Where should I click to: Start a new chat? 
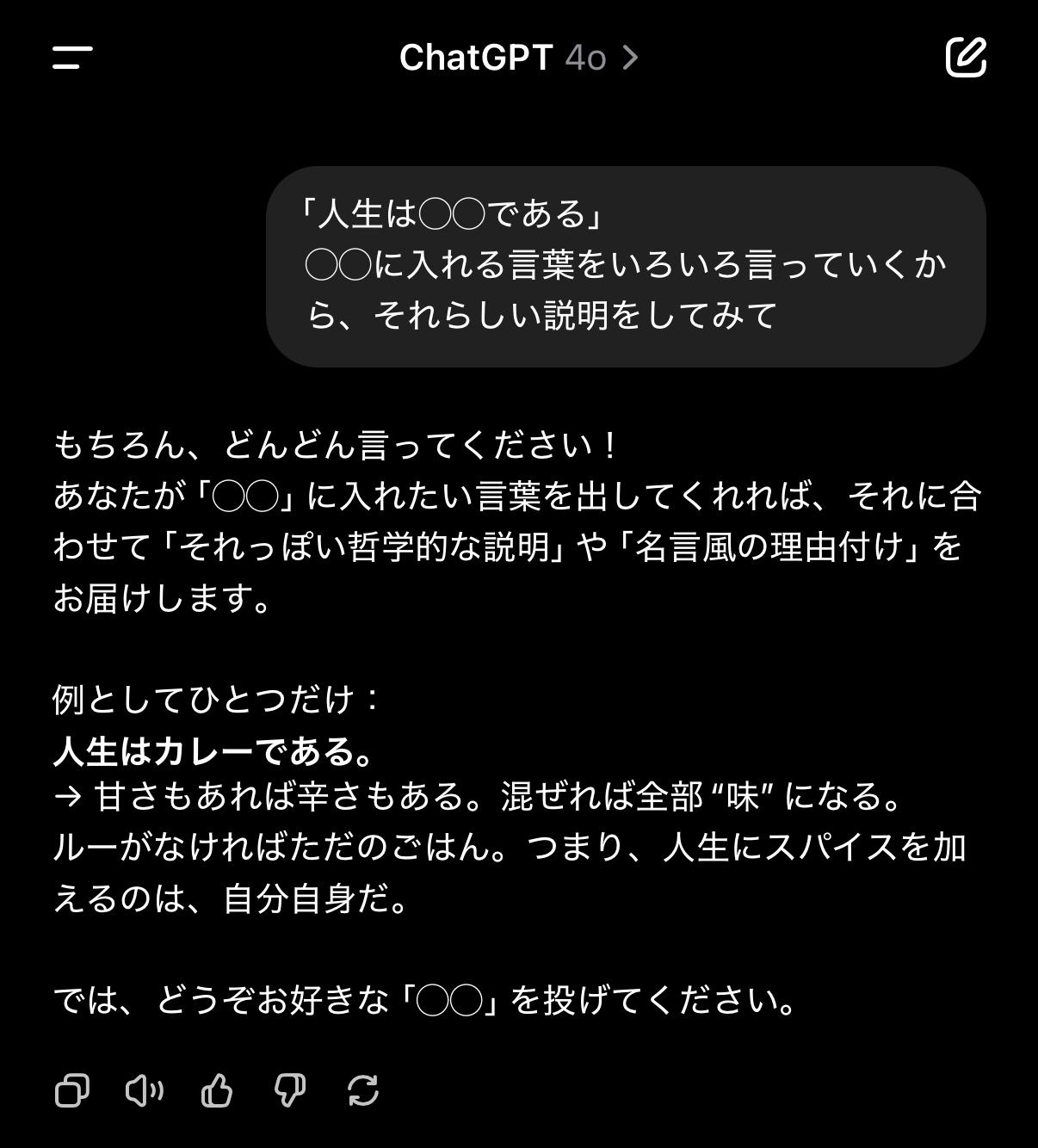coord(966,58)
